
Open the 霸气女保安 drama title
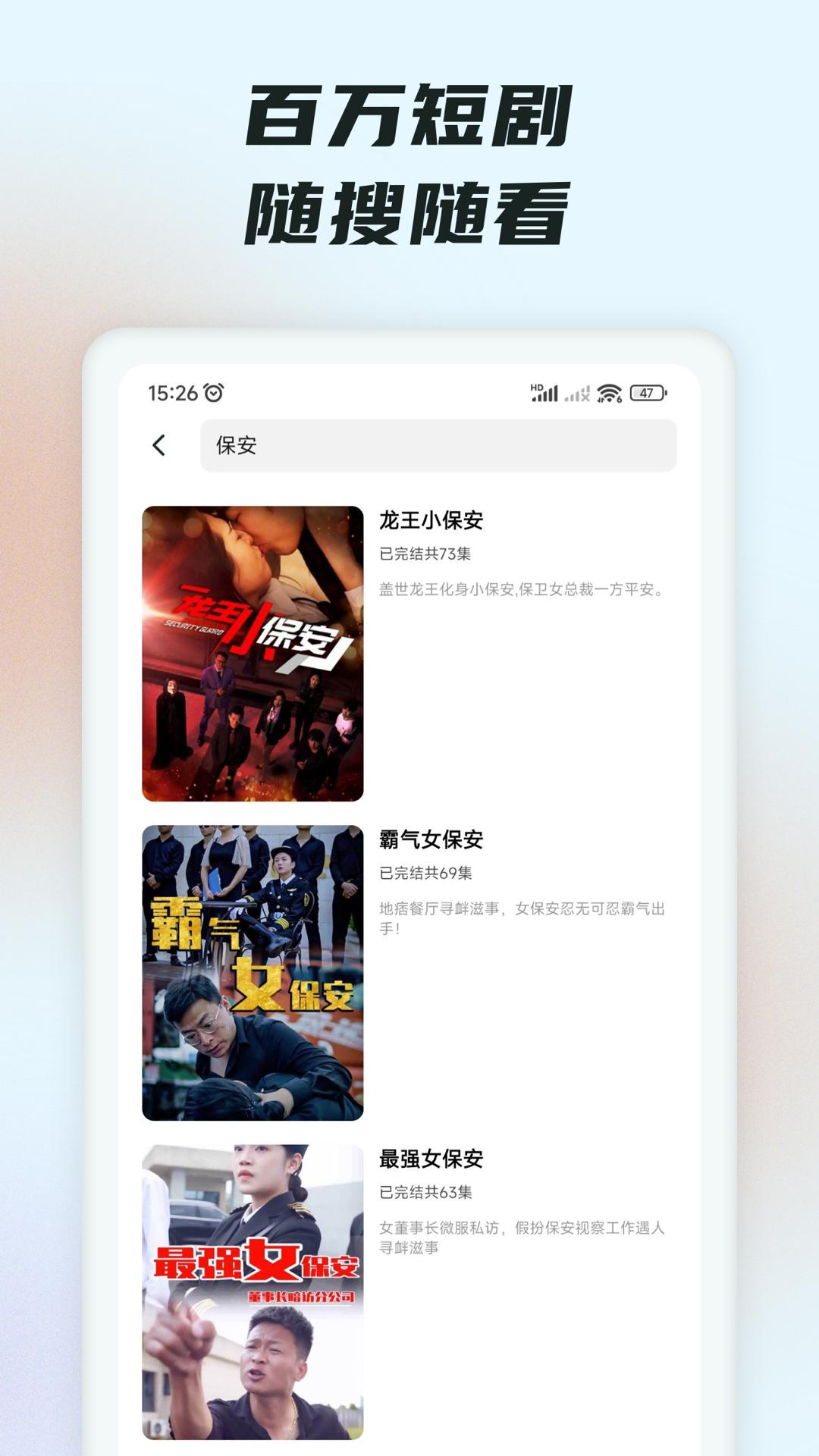pos(434,840)
